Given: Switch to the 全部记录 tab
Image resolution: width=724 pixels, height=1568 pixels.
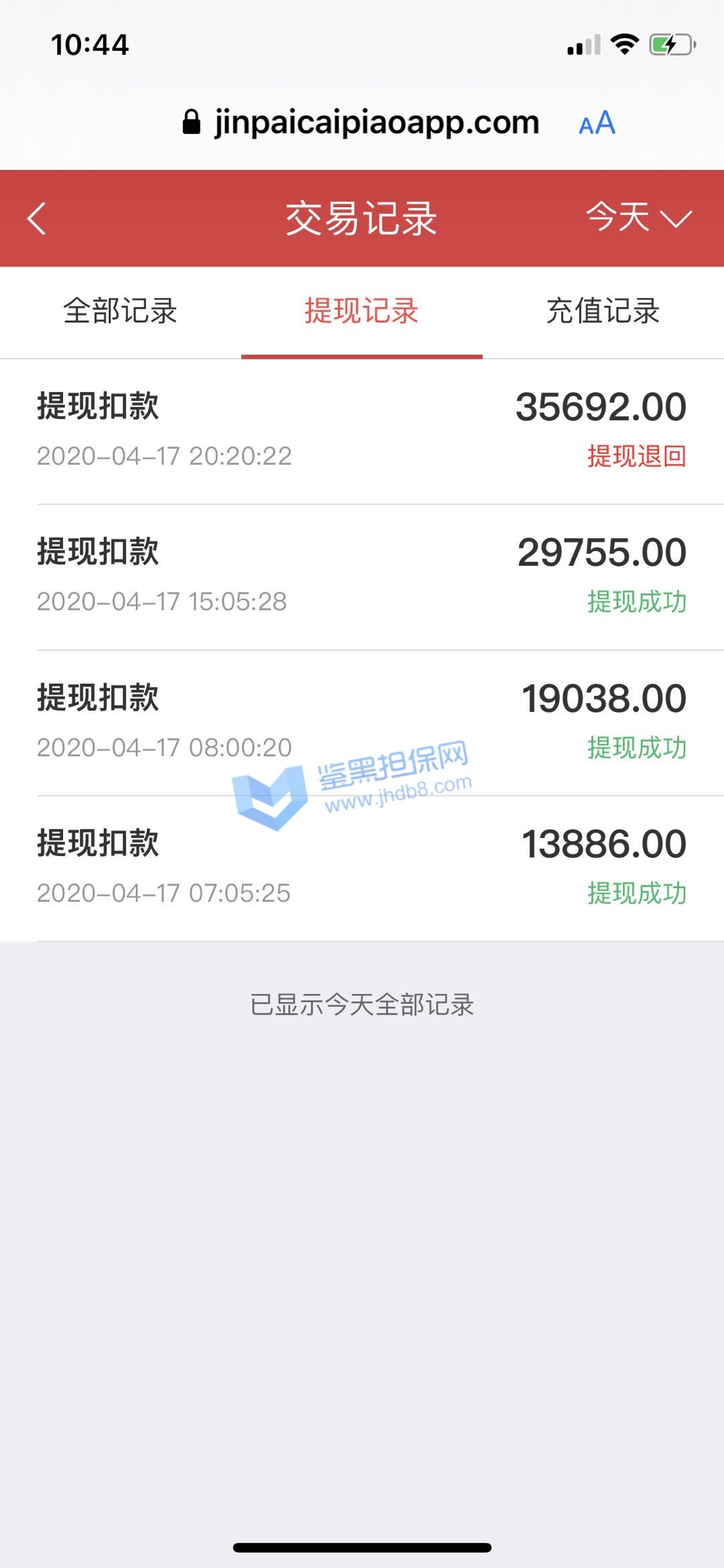Looking at the screenshot, I should point(121,312).
